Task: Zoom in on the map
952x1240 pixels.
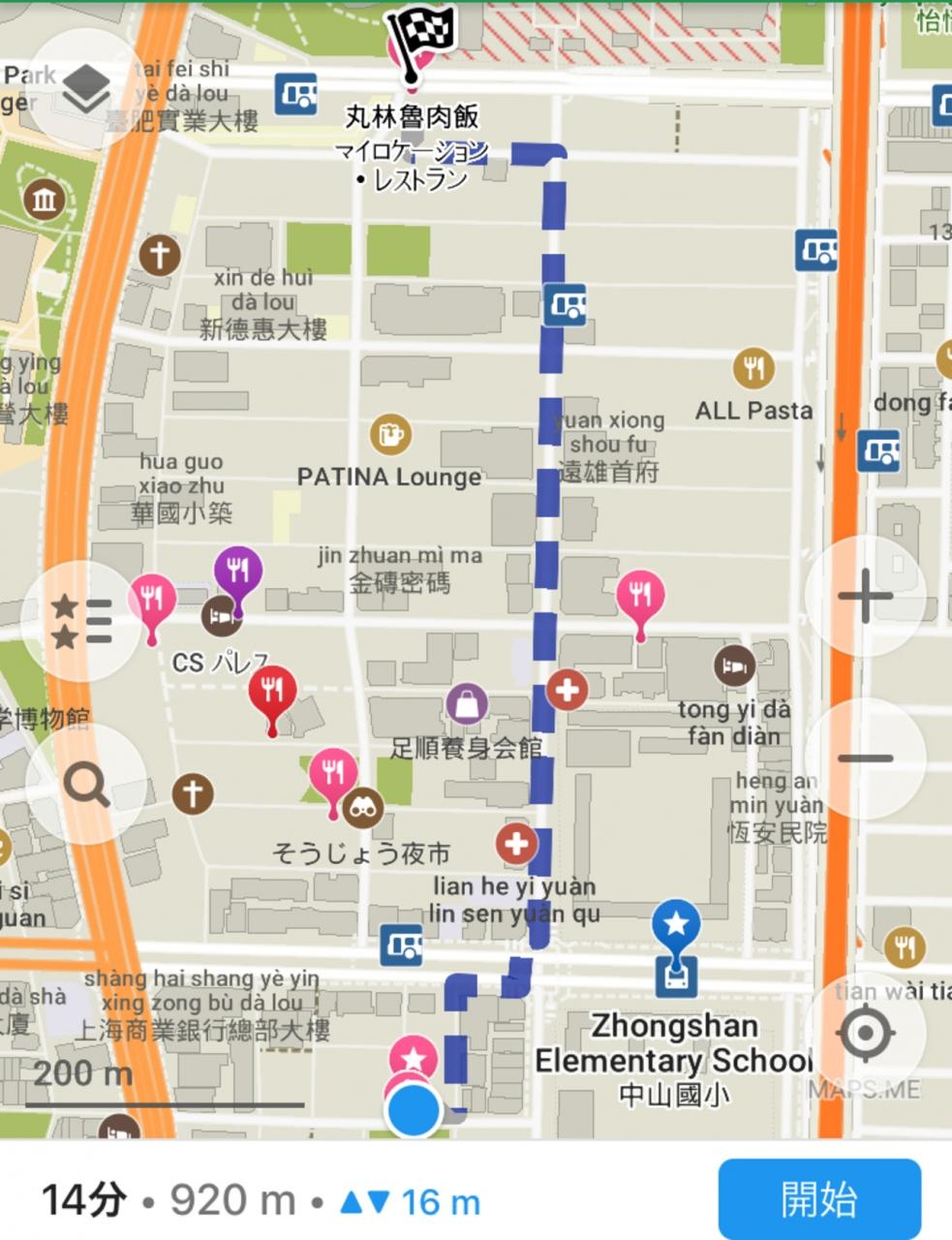Action: point(865,595)
